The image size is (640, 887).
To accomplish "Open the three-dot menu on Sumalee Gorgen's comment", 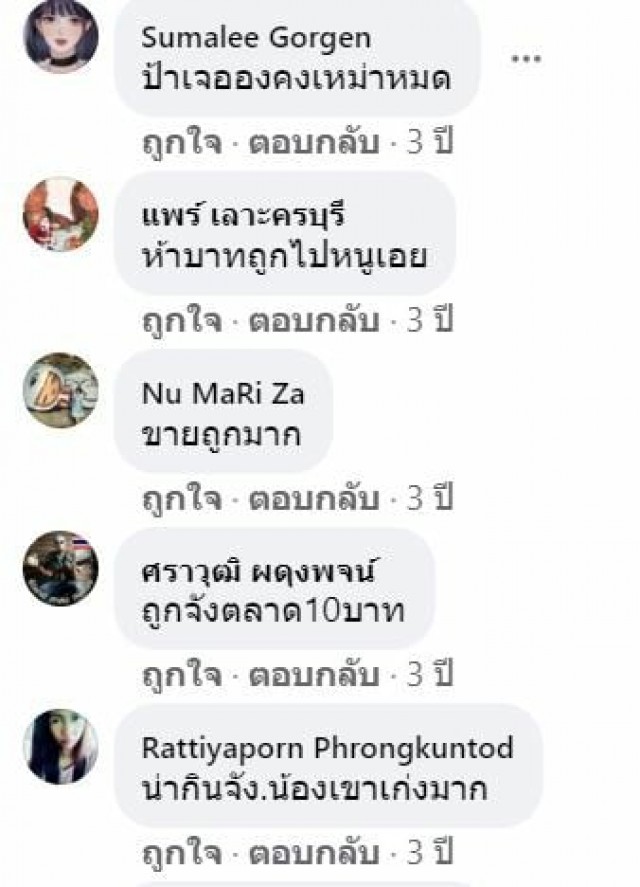I will point(526,58).
